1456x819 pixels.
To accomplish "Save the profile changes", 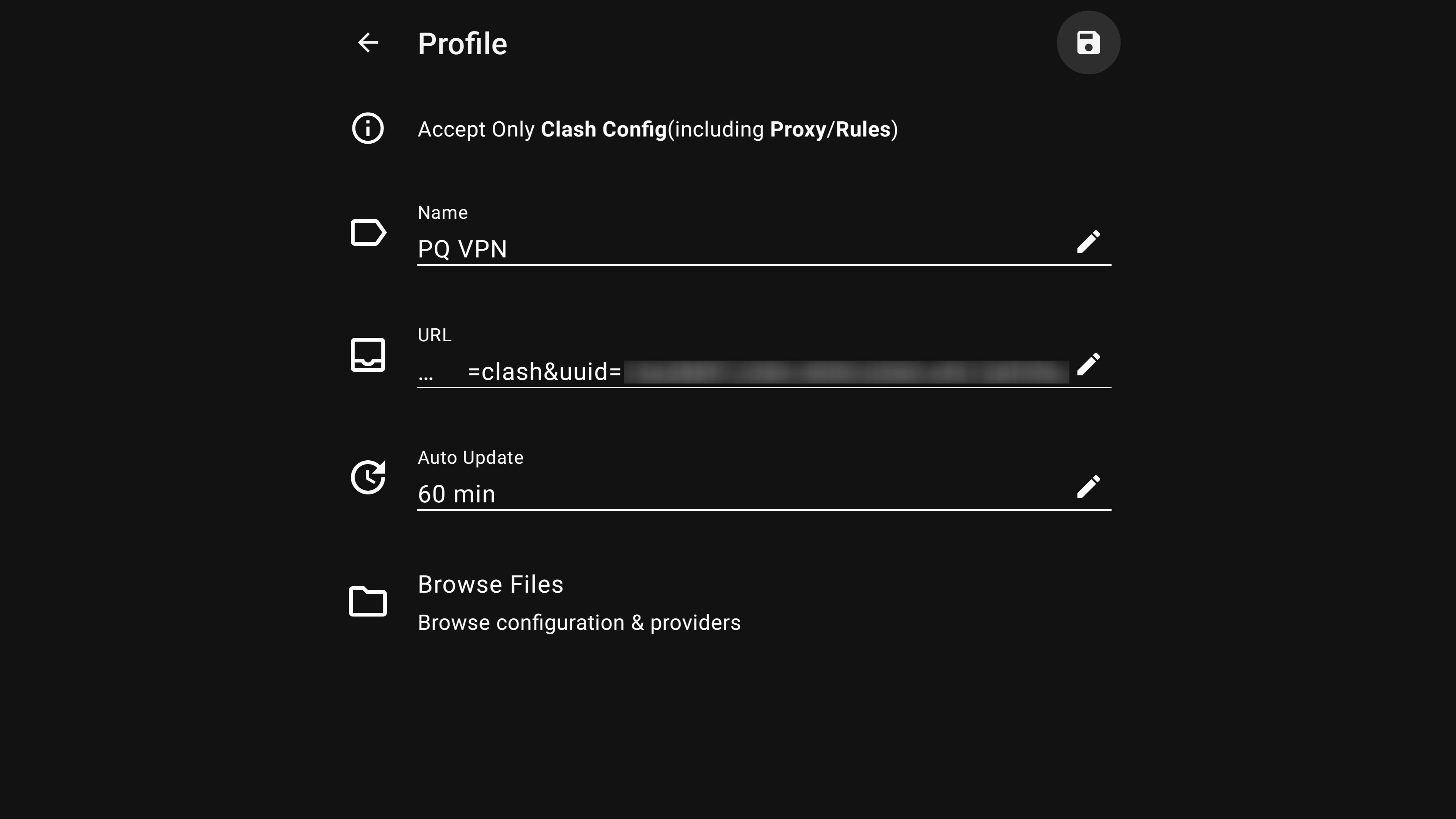I will tap(1087, 43).
